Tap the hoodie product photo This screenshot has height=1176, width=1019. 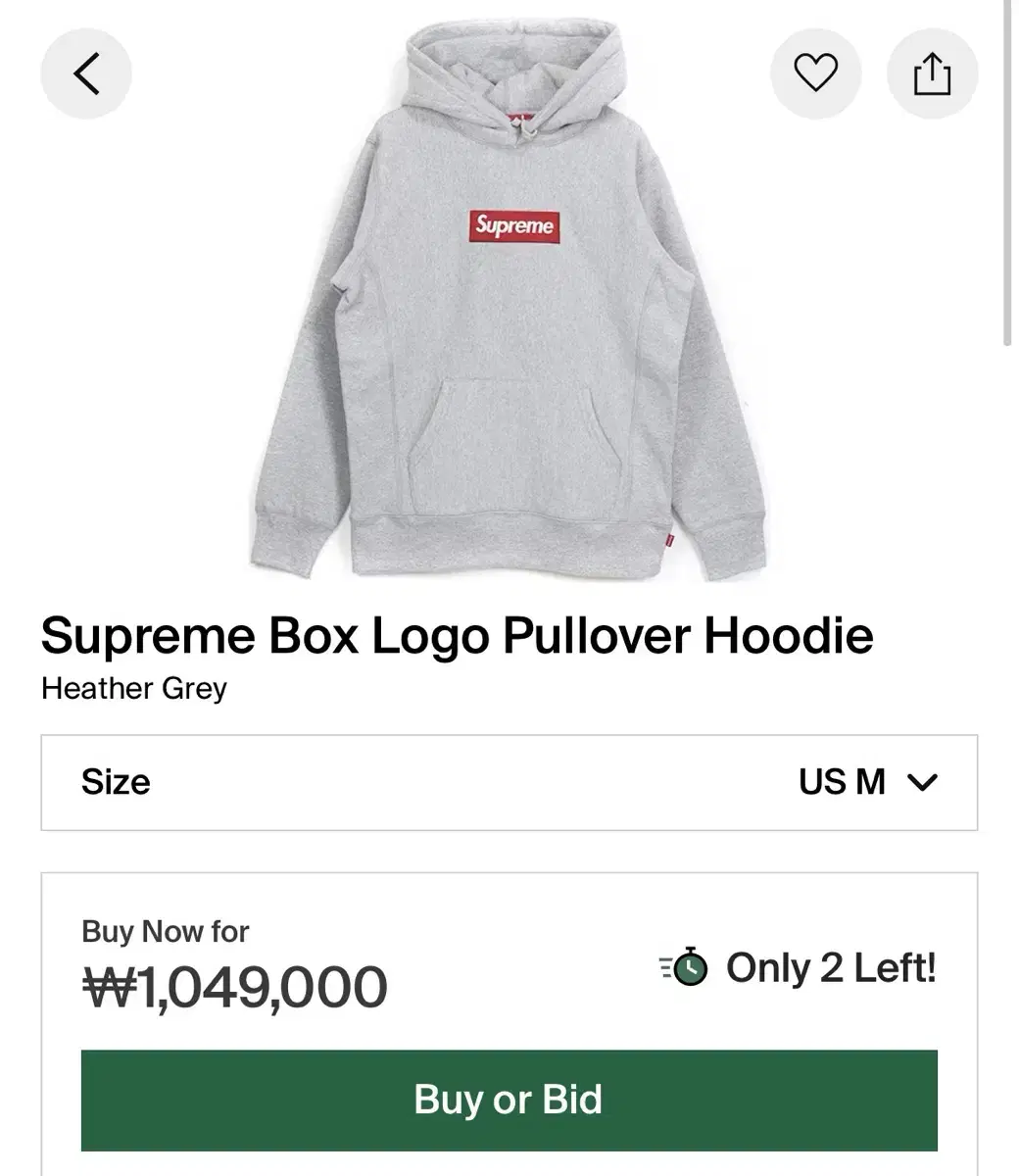pos(509,294)
